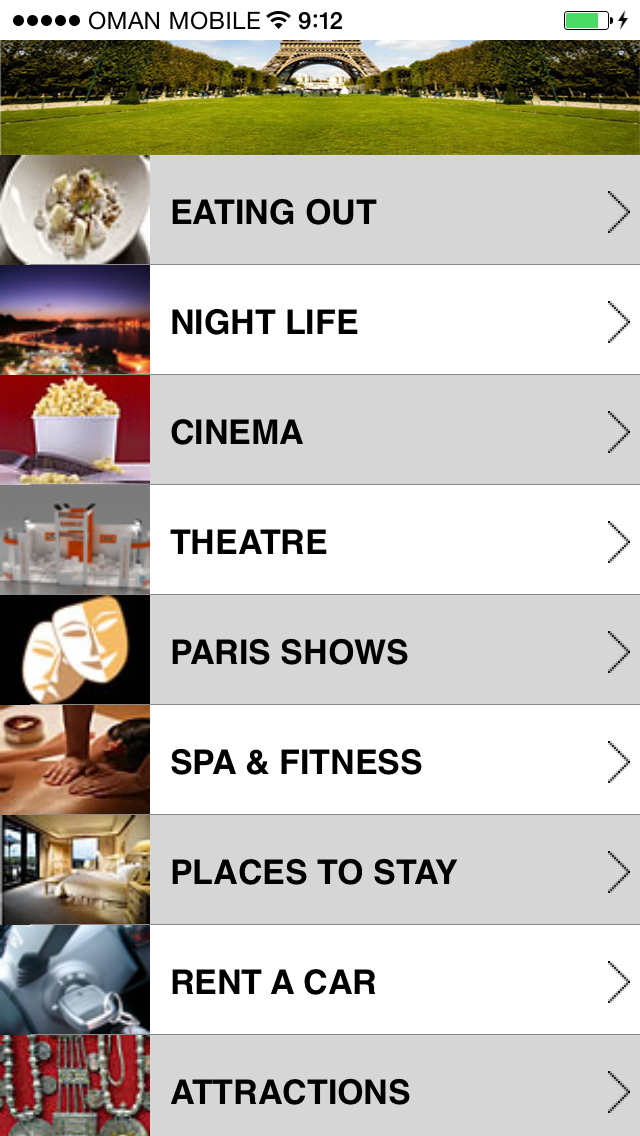Select the Night Life row
640x1136 pixels.
(320, 321)
